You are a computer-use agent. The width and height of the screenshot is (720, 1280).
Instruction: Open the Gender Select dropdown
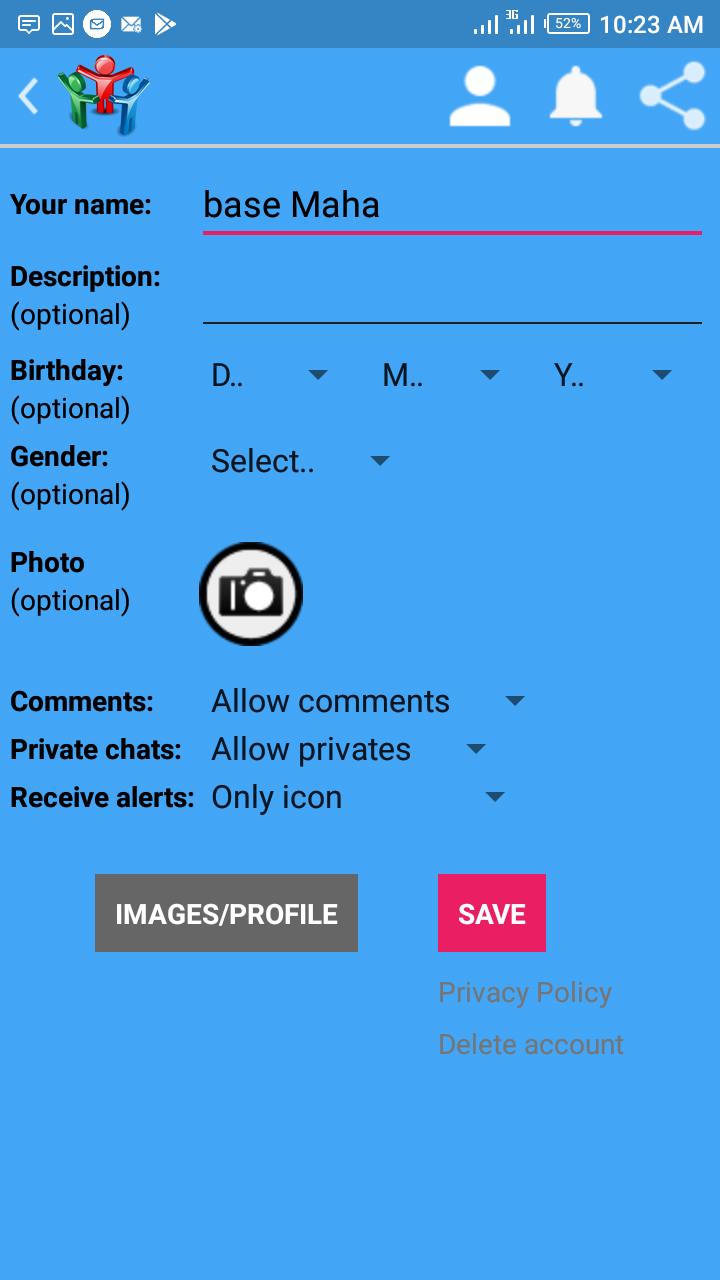click(x=295, y=461)
